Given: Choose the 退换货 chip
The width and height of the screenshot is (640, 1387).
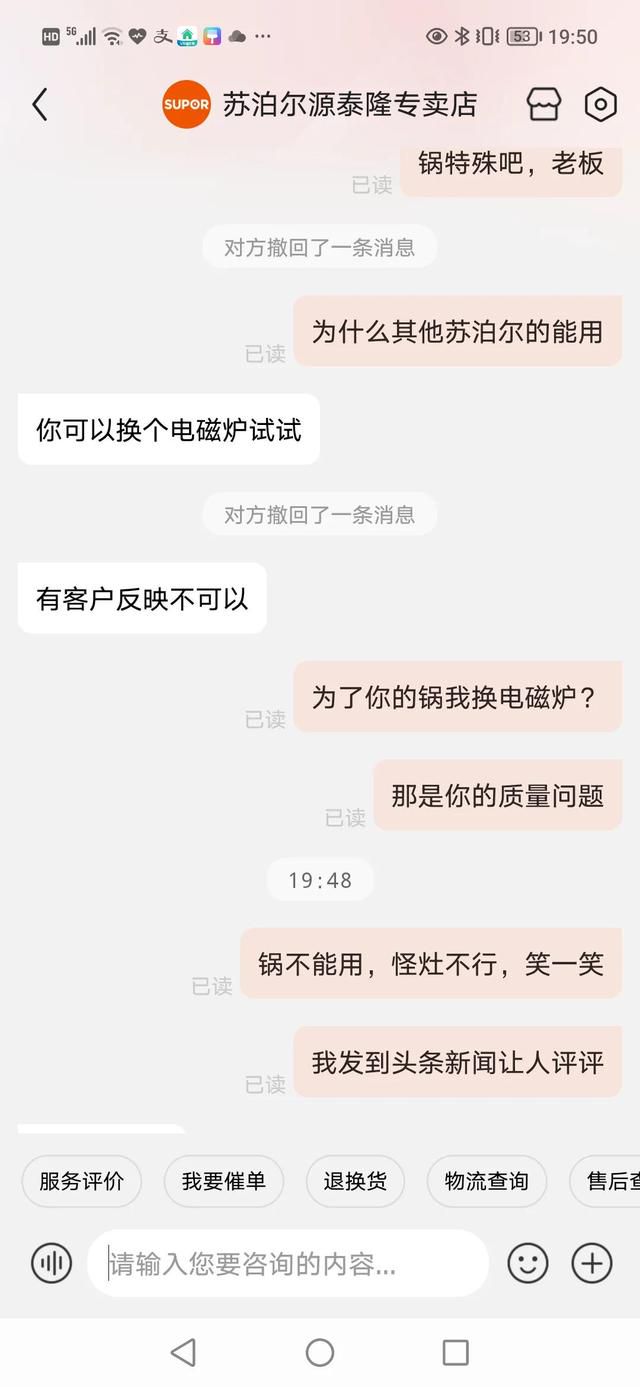Looking at the screenshot, I should click(x=355, y=1181).
